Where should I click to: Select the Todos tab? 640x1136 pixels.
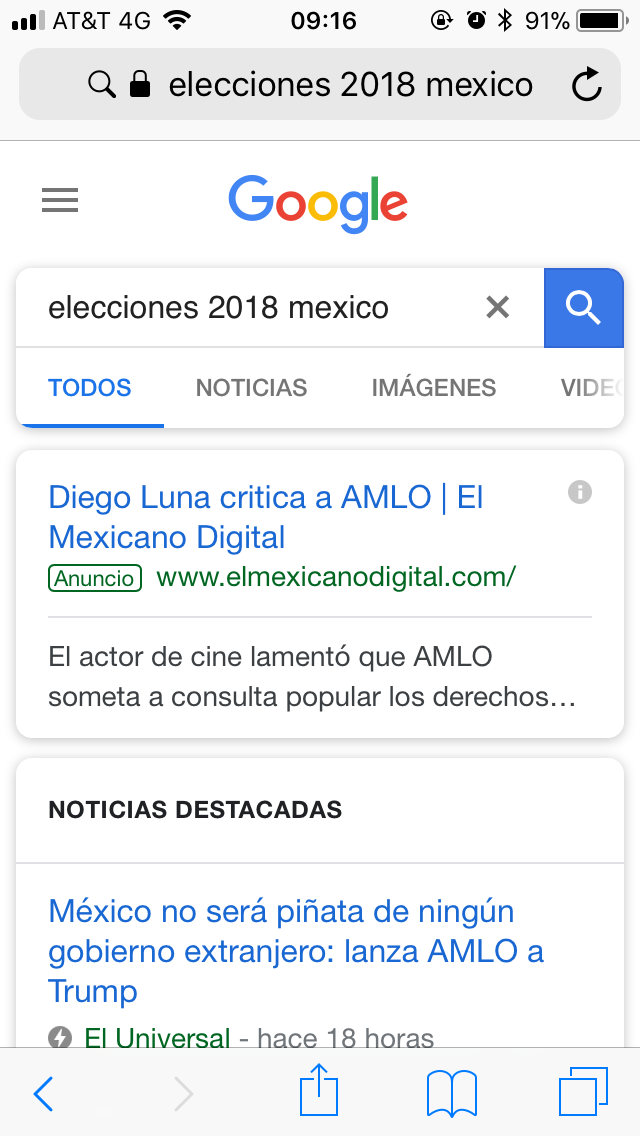click(x=90, y=388)
